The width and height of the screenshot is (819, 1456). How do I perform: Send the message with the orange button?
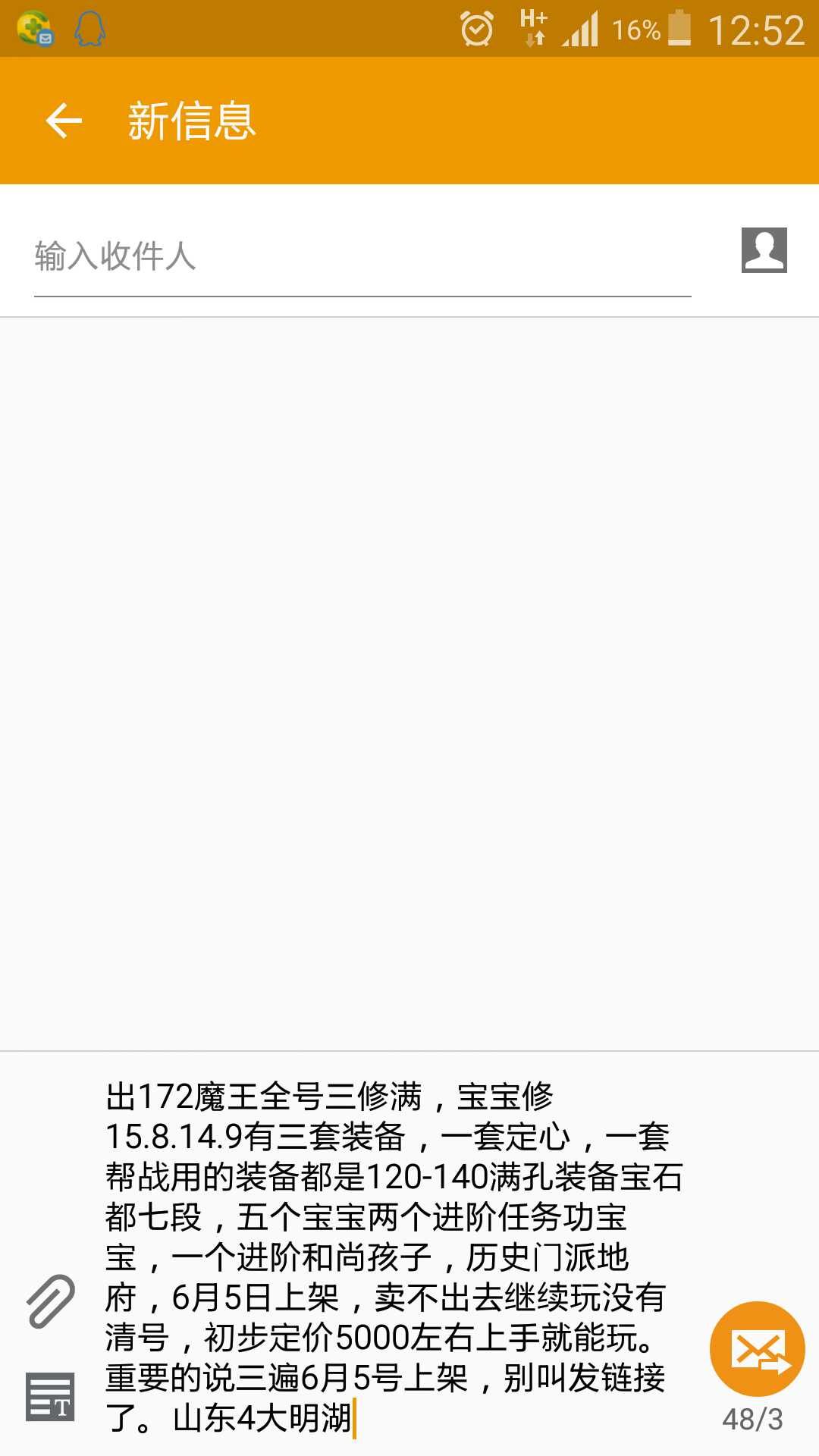(x=757, y=1349)
